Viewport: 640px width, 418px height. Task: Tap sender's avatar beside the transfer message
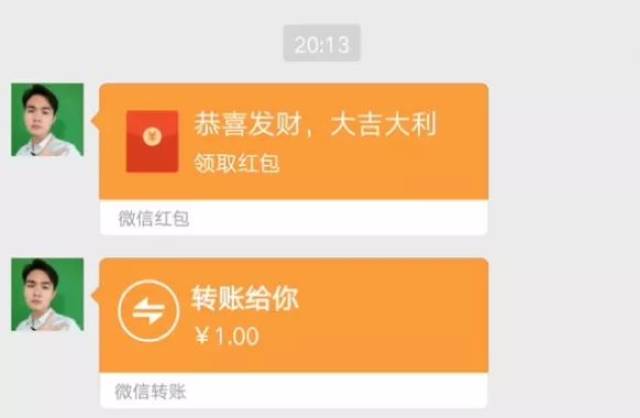[x=47, y=294]
